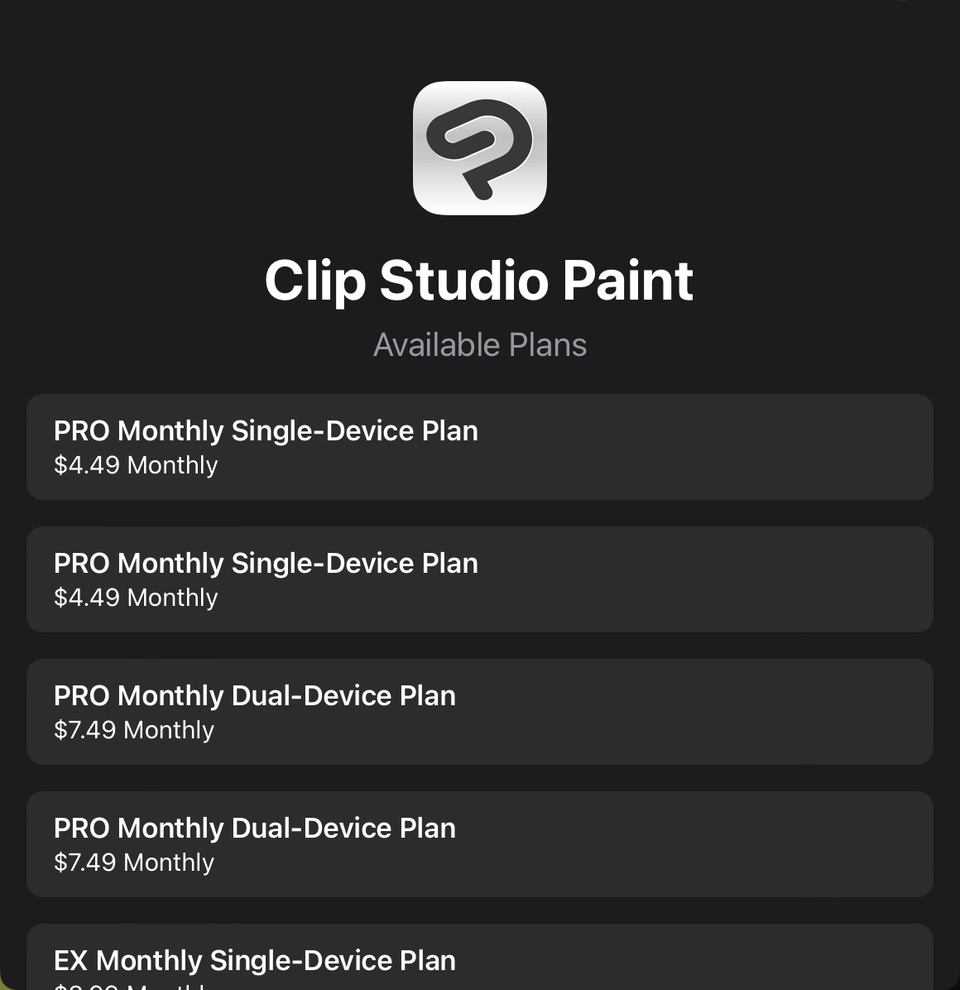Select the EX Monthly Single-Device Plan

(479, 961)
